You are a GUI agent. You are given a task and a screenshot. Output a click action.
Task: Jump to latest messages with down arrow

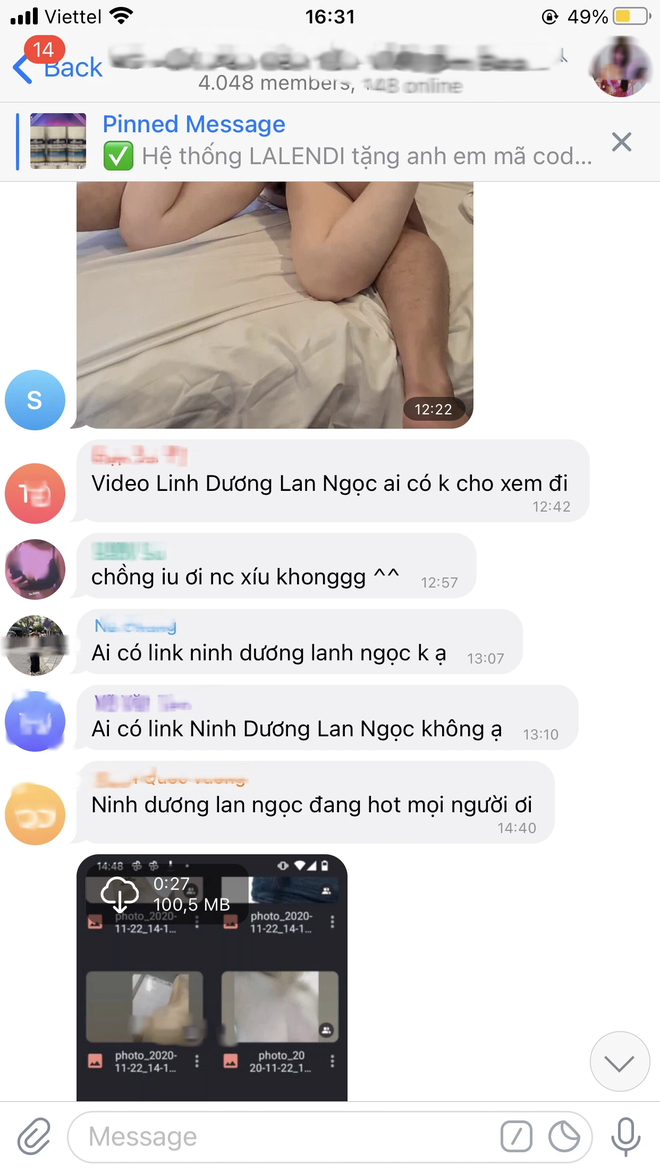(620, 1062)
